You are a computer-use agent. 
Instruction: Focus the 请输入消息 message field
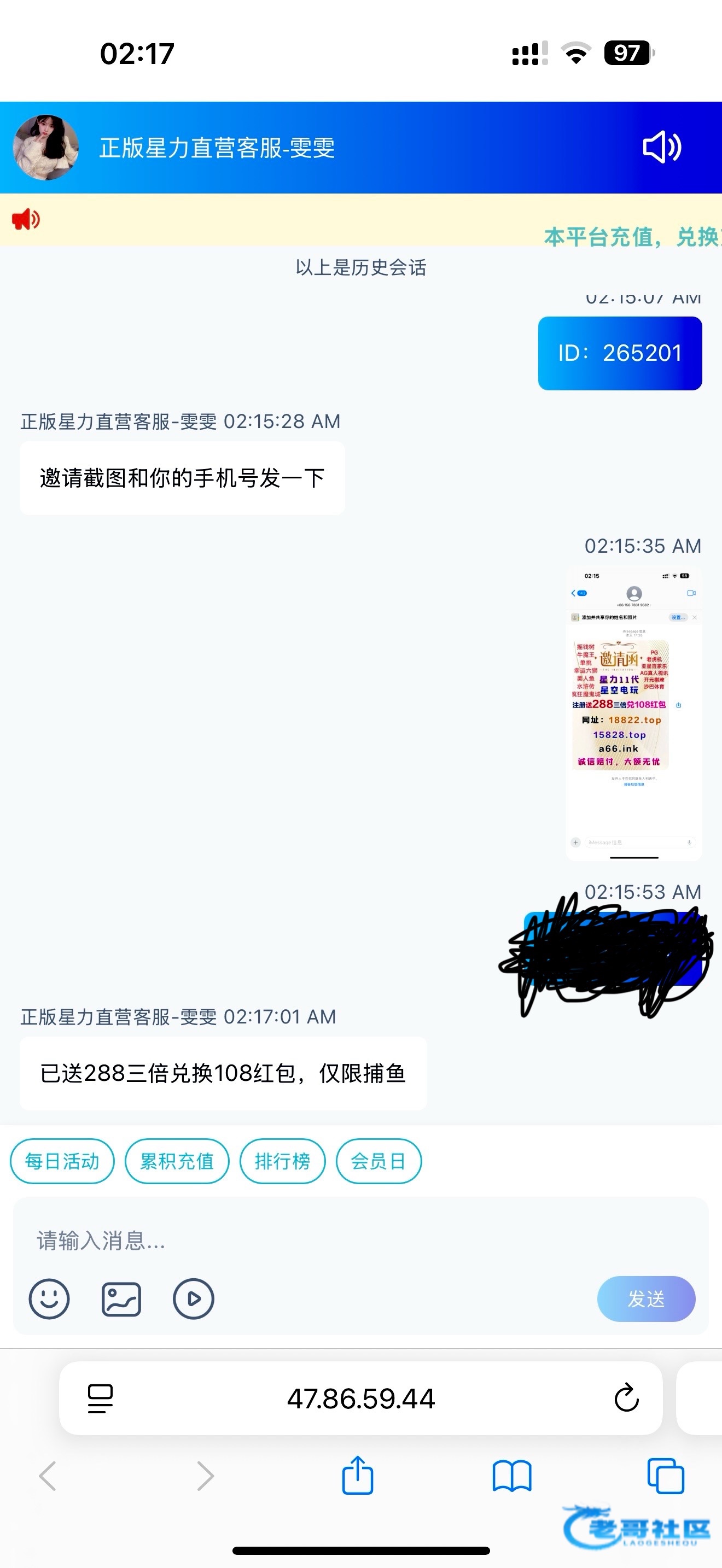[360, 1240]
